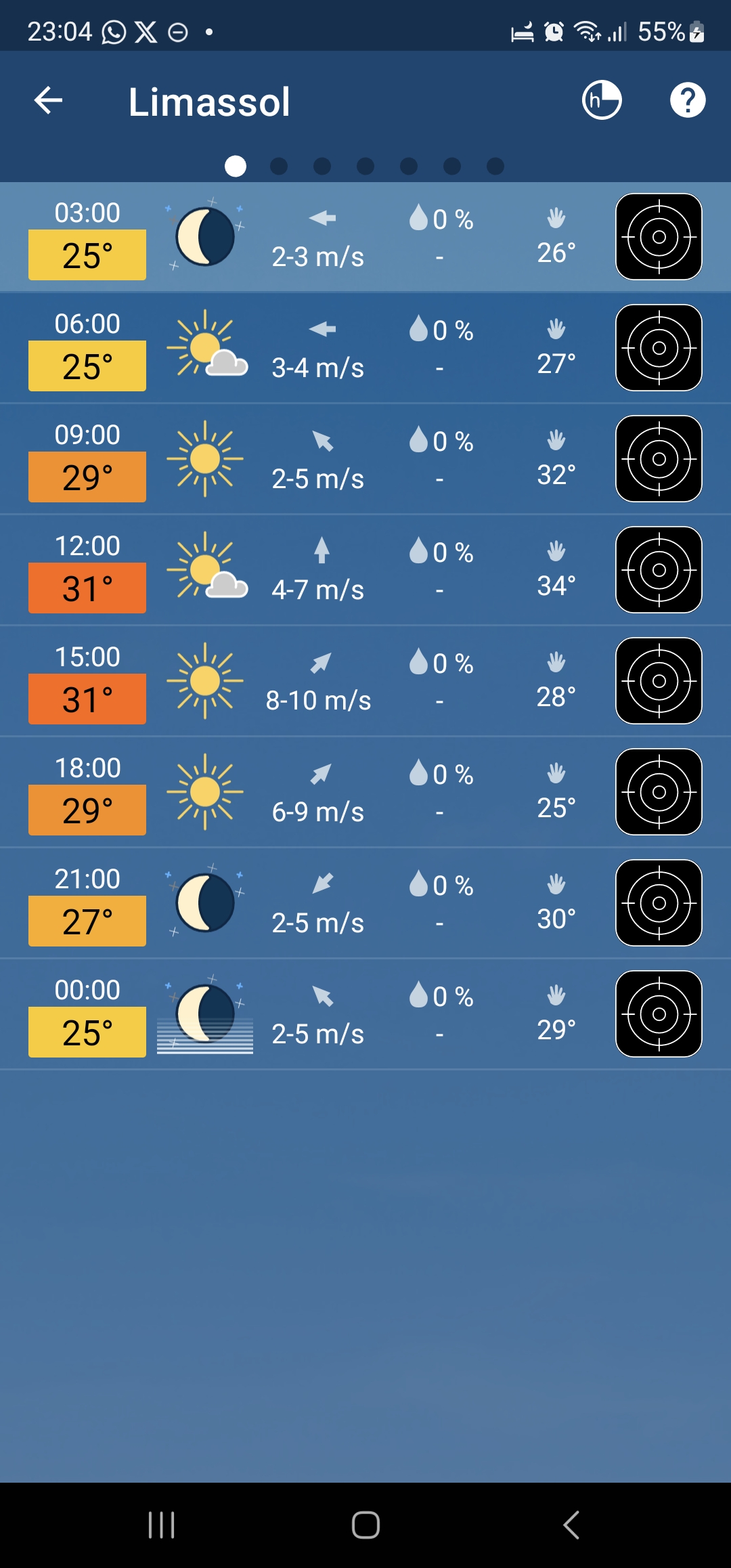
Task: Select the target button beside 00:00 forecast
Action: click(659, 1014)
